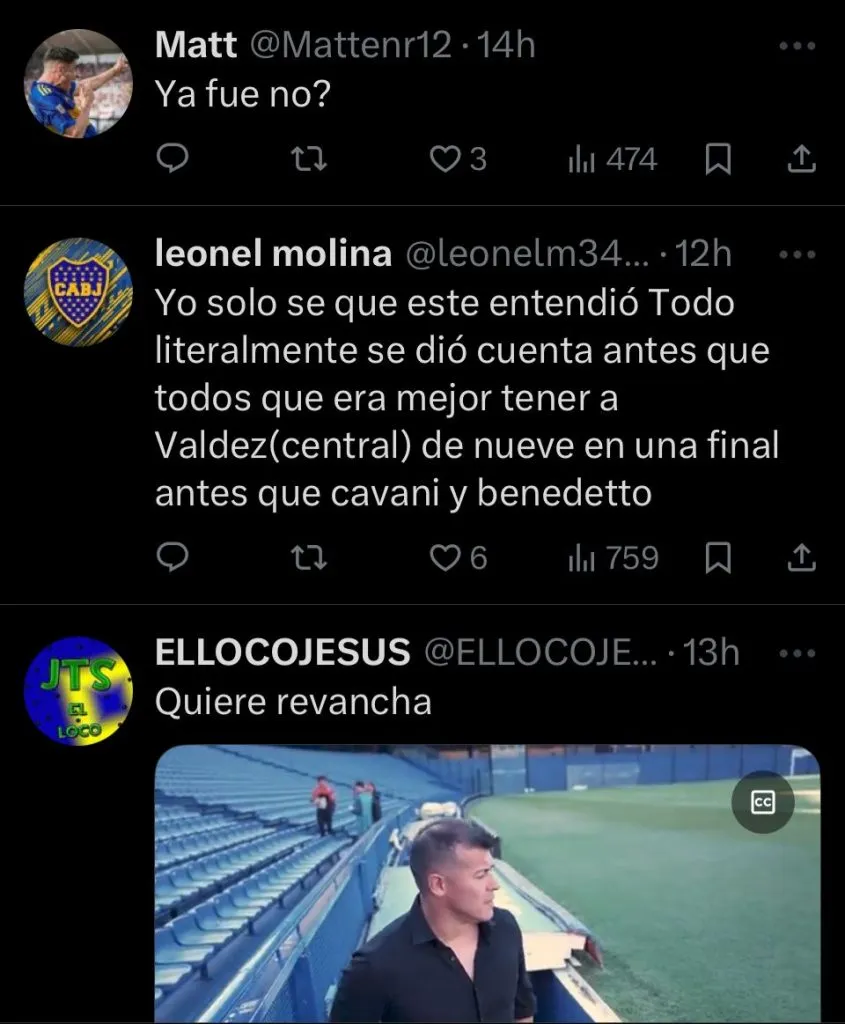View leonel molina's profile avatar
Image resolution: width=845 pixels, height=1024 pixels.
click(x=78, y=291)
